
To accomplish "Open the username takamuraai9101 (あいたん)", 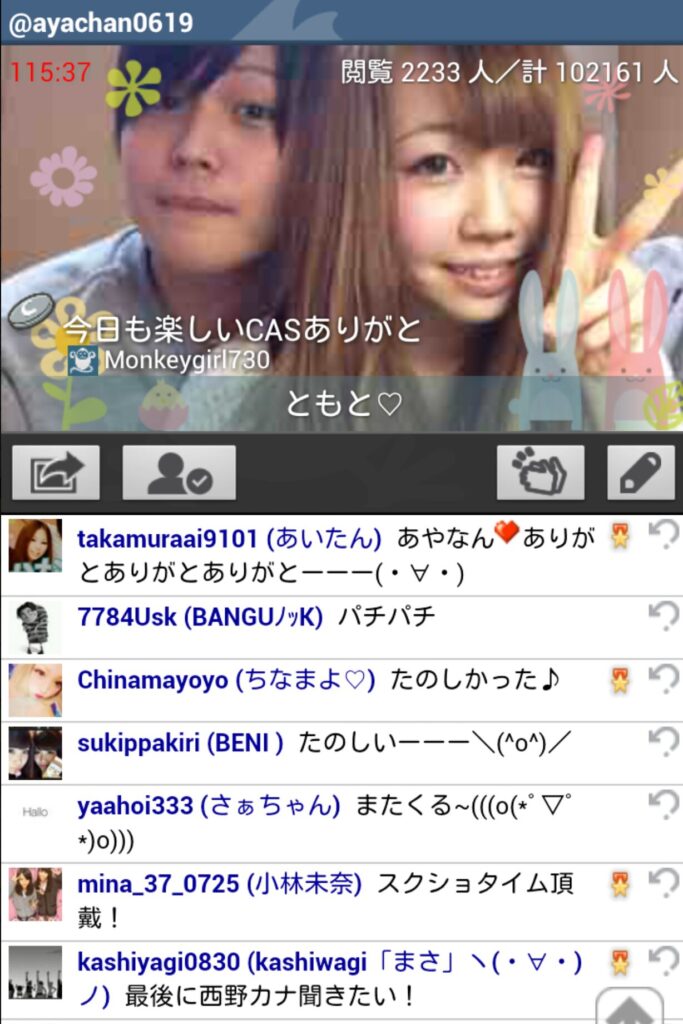I will (x=229, y=539).
